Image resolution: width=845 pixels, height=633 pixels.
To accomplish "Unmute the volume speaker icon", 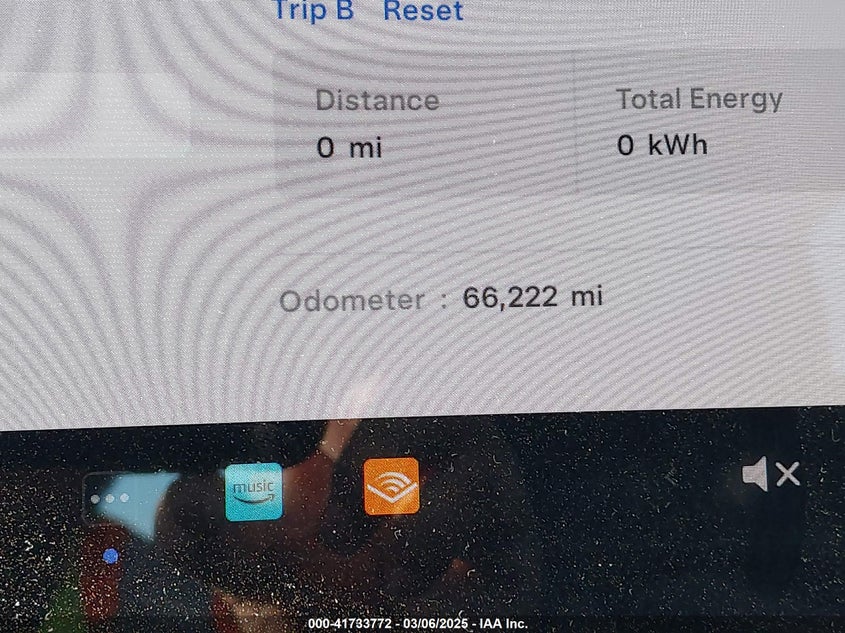I will click(x=770, y=476).
